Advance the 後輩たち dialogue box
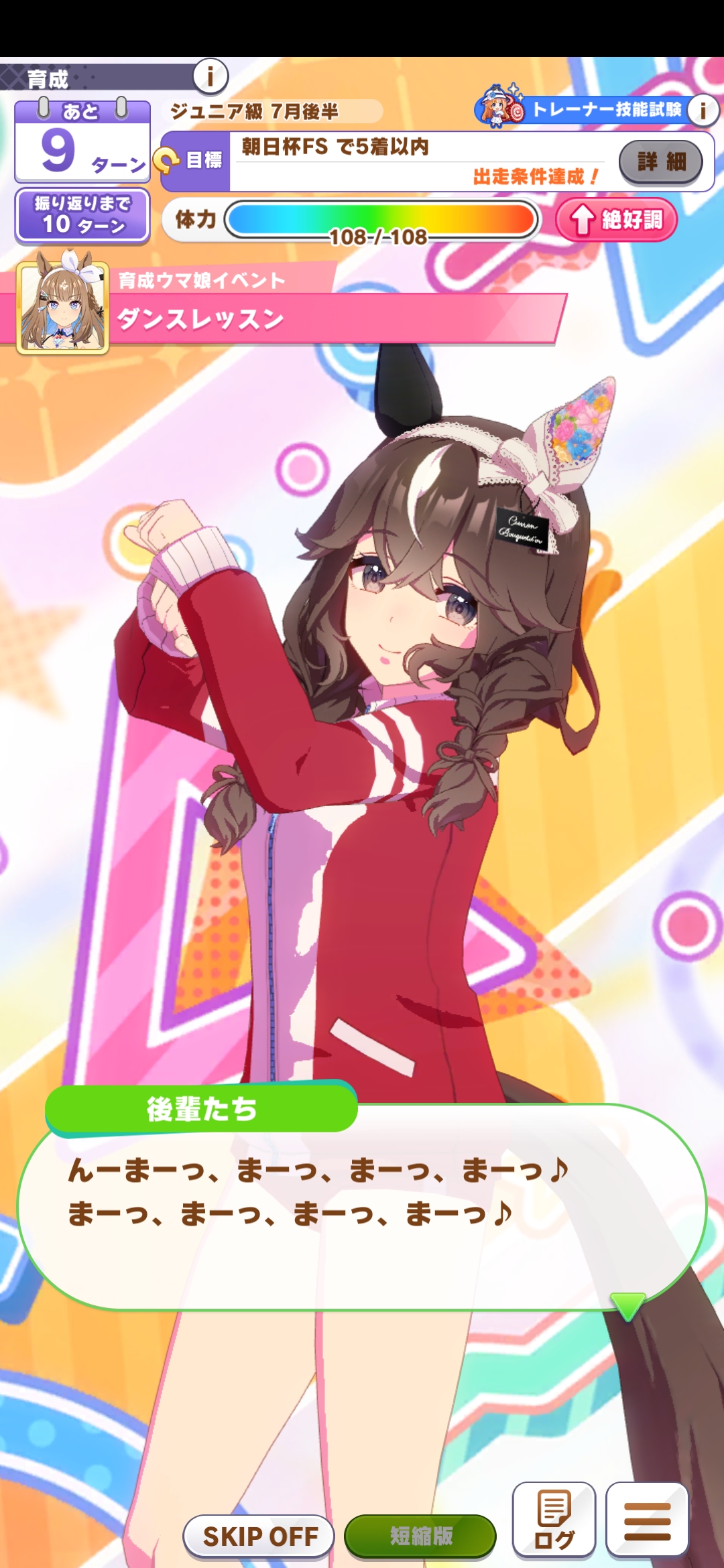The width and height of the screenshot is (724, 1568). [x=362, y=1206]
